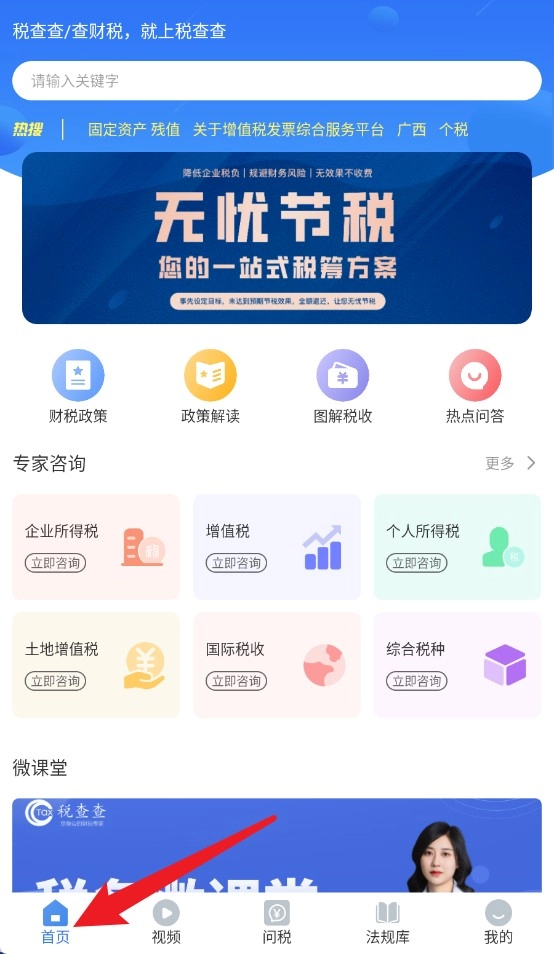Open 图解税收 section

(342, 386)
